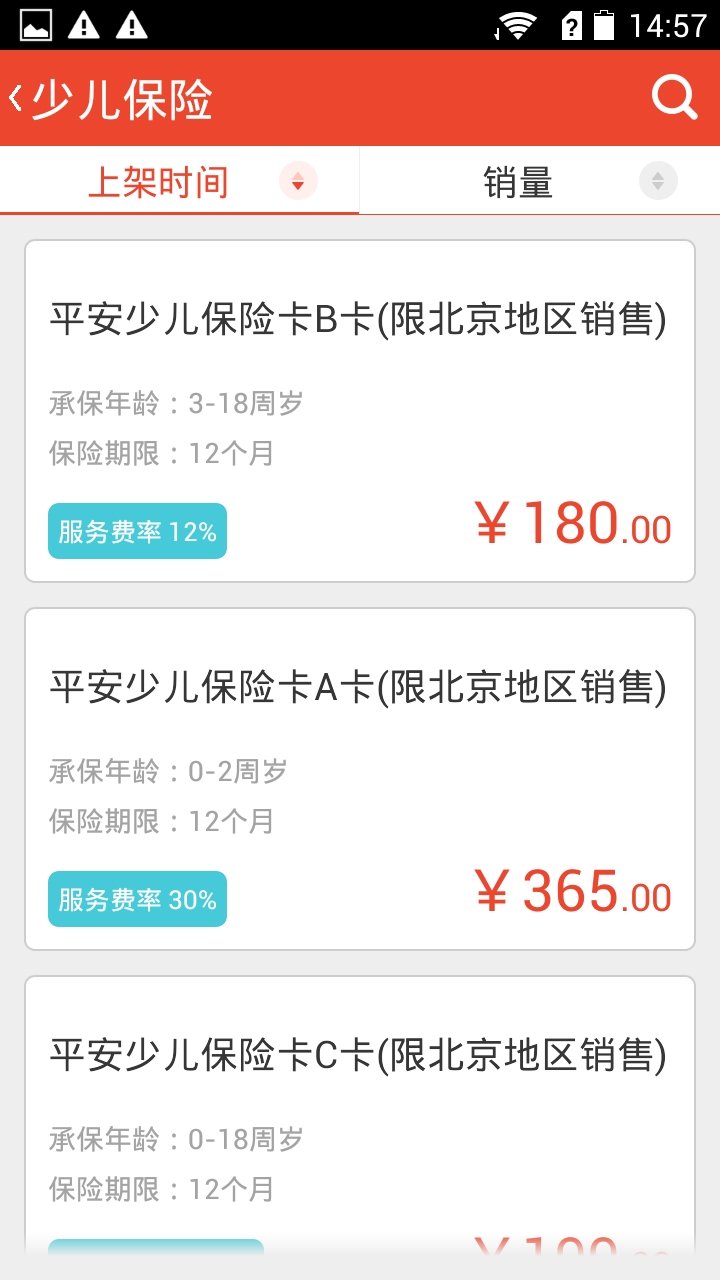Open the search magnifier icon
720x1280 pixels.
pyautogui.click(x=674, y=98)
